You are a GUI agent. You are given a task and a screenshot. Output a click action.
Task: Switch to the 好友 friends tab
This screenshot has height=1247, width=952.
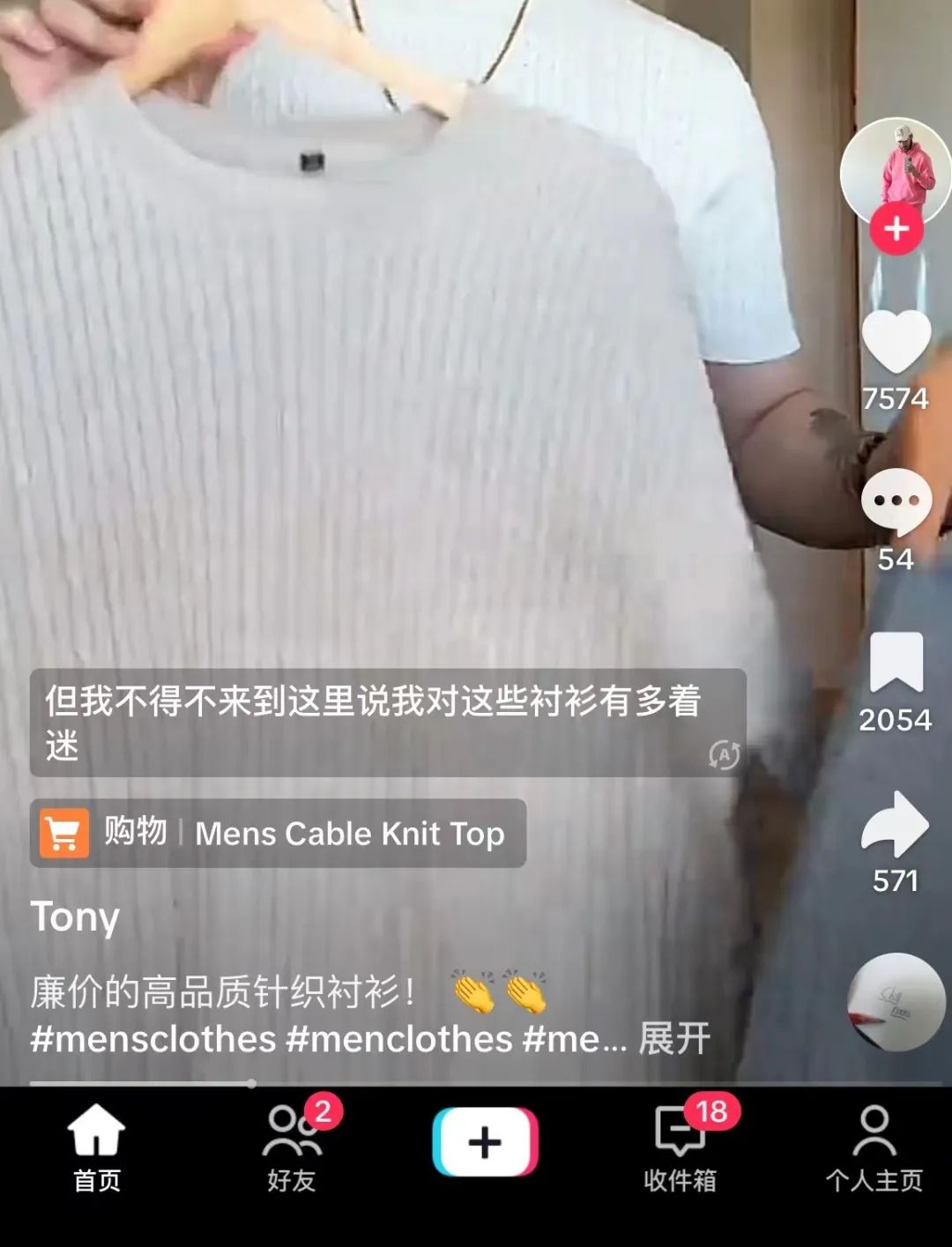(x=292, y=1147)
